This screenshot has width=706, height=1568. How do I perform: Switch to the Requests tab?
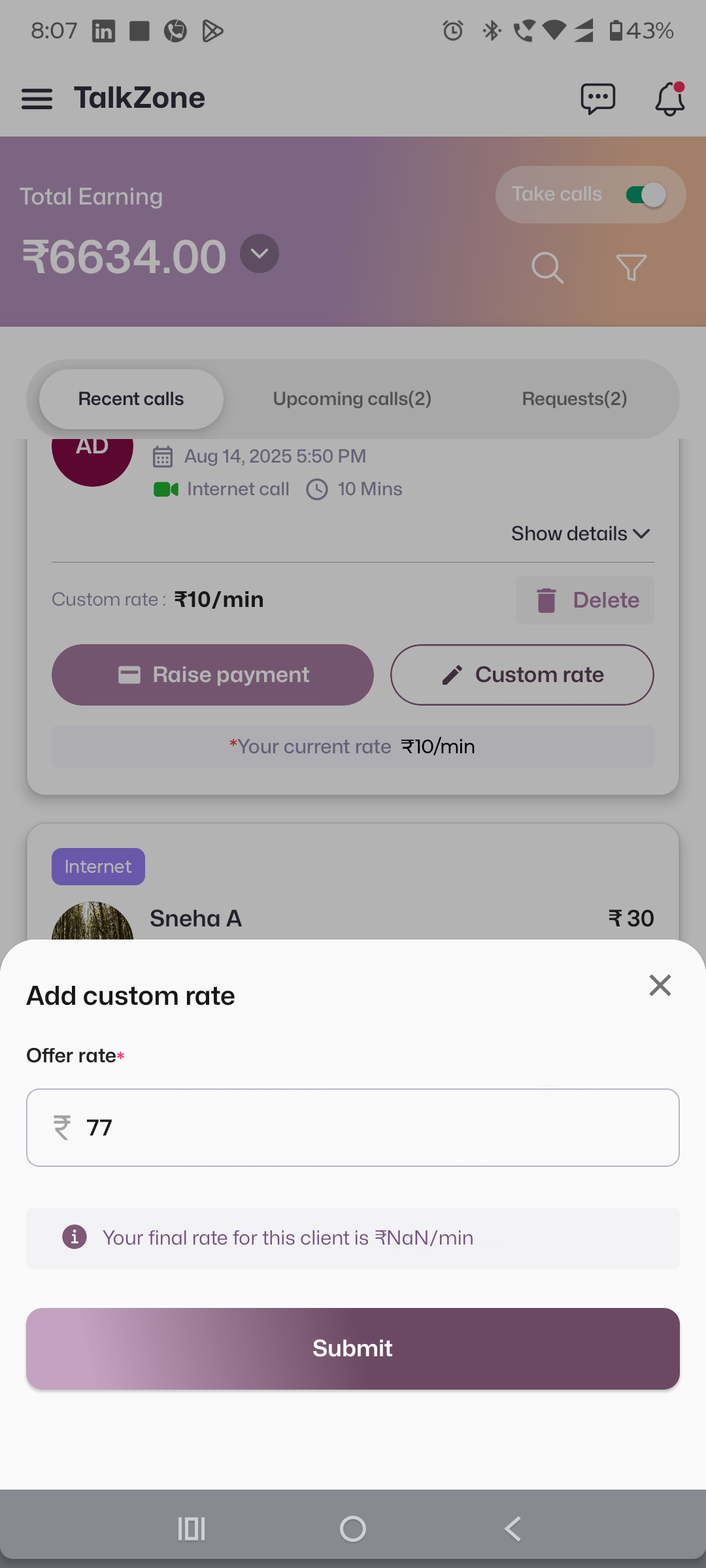coord(574,399)
